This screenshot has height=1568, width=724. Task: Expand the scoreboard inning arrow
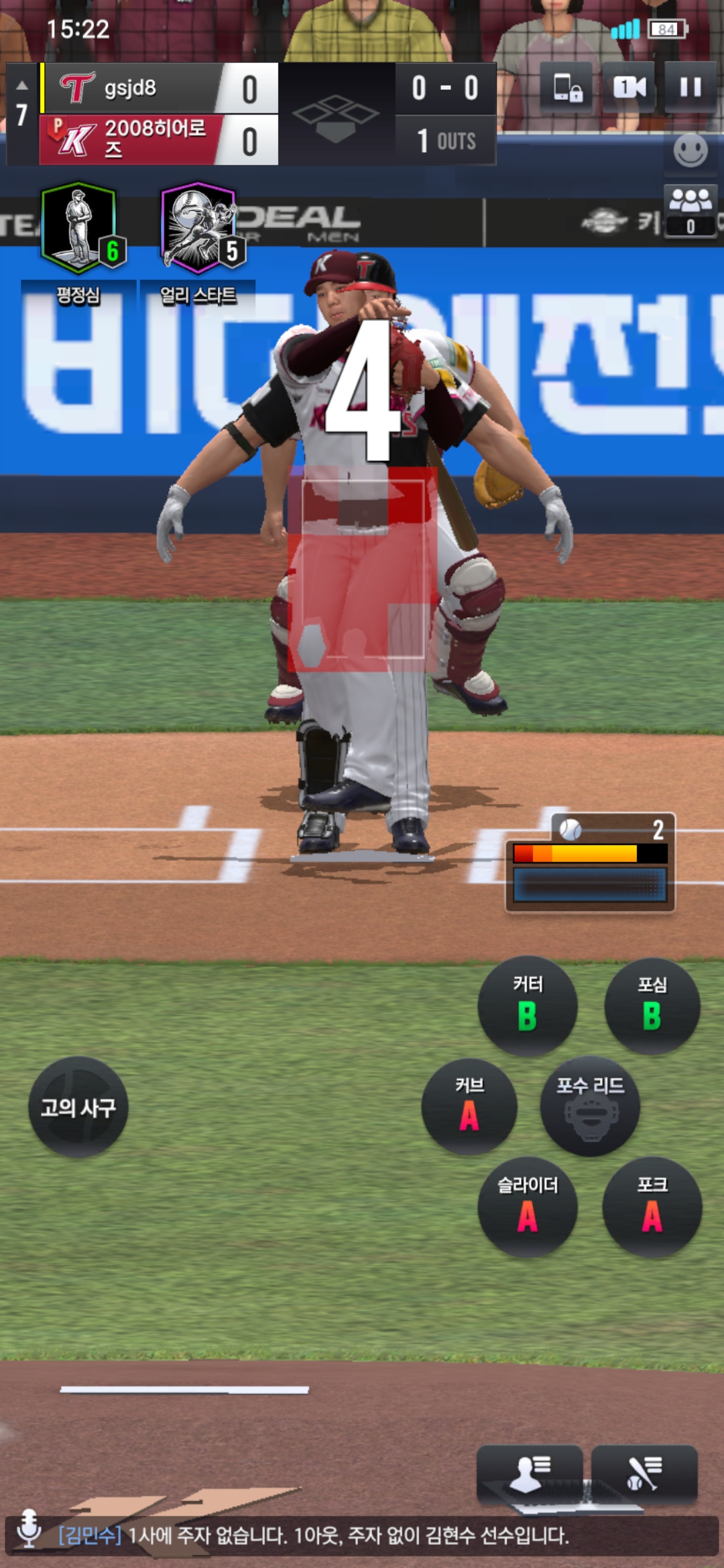coord(22,86)
